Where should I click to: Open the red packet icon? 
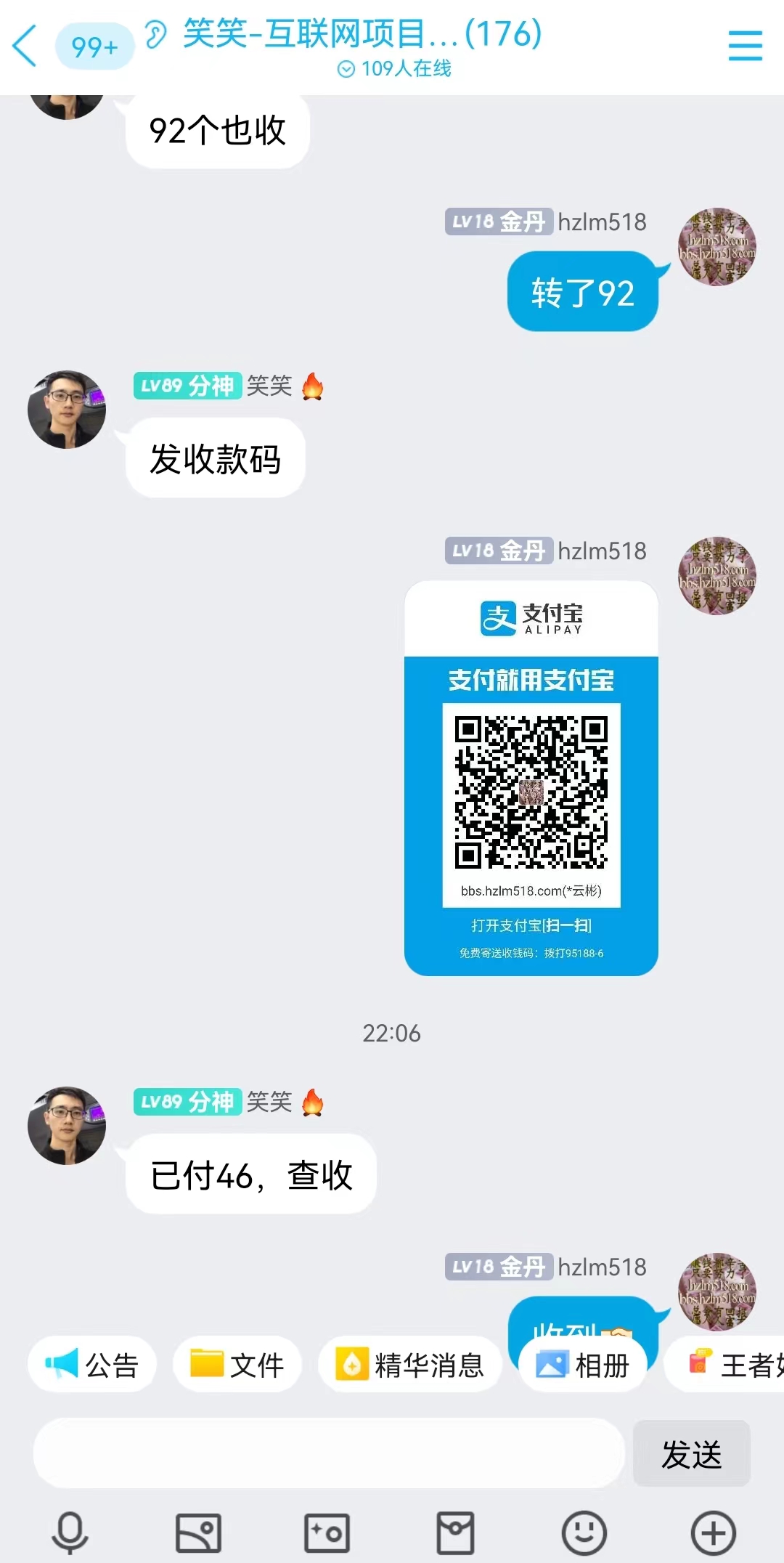(x=455, y=1532)
